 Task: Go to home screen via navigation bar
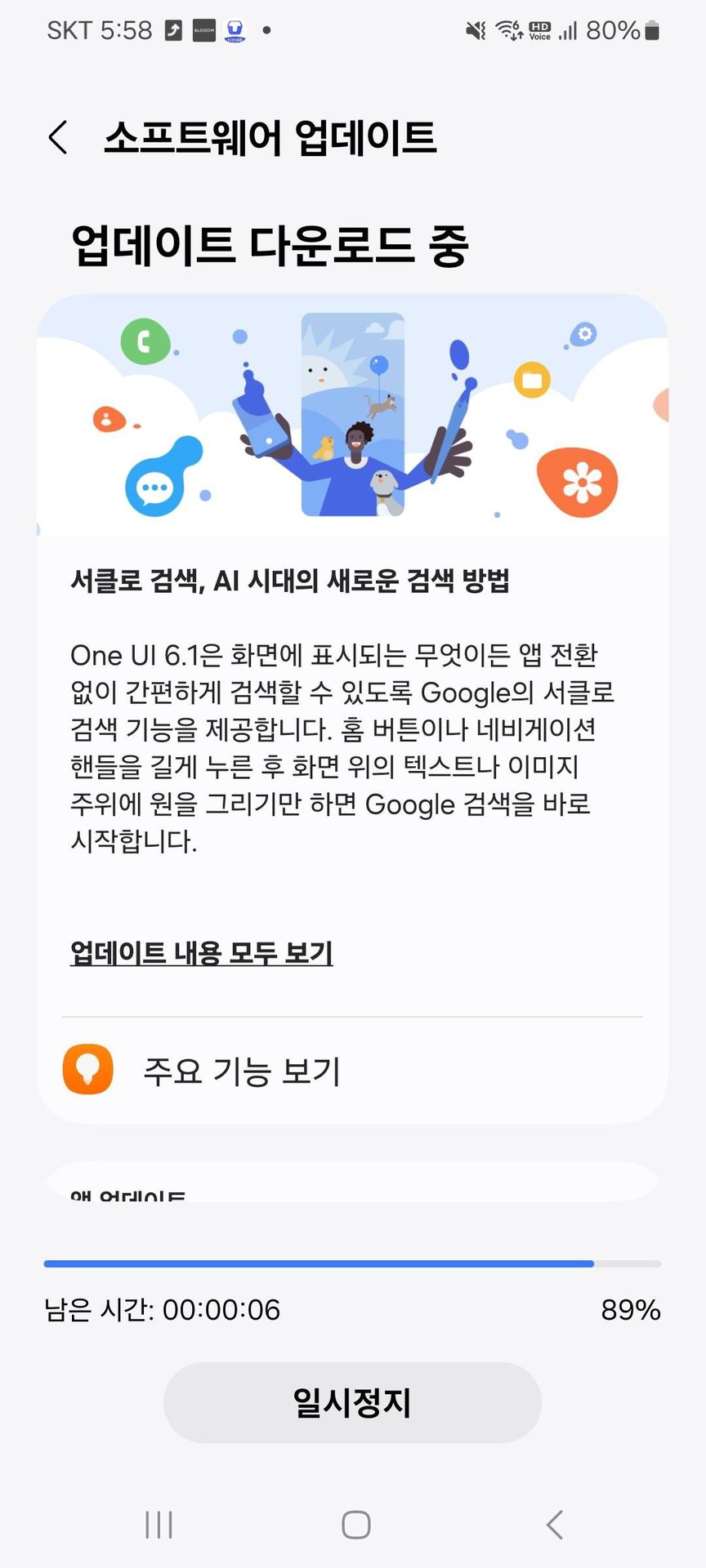click(x=355, y=1524)
